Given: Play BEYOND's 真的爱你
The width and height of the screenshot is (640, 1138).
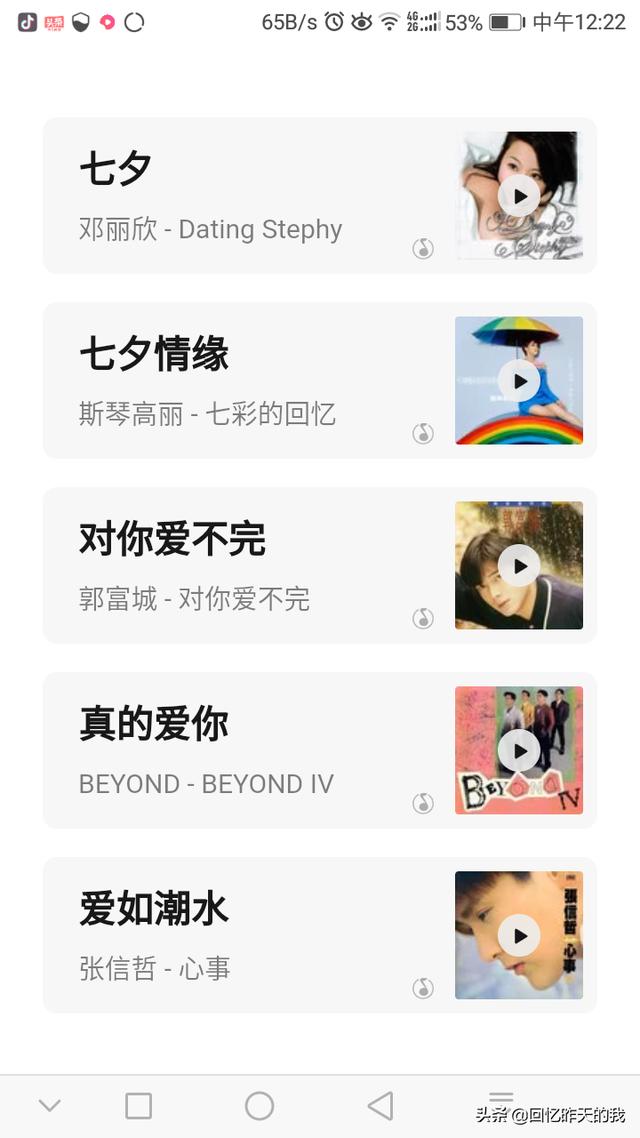Looking at the screenshot, I should [x=520, y=750].
